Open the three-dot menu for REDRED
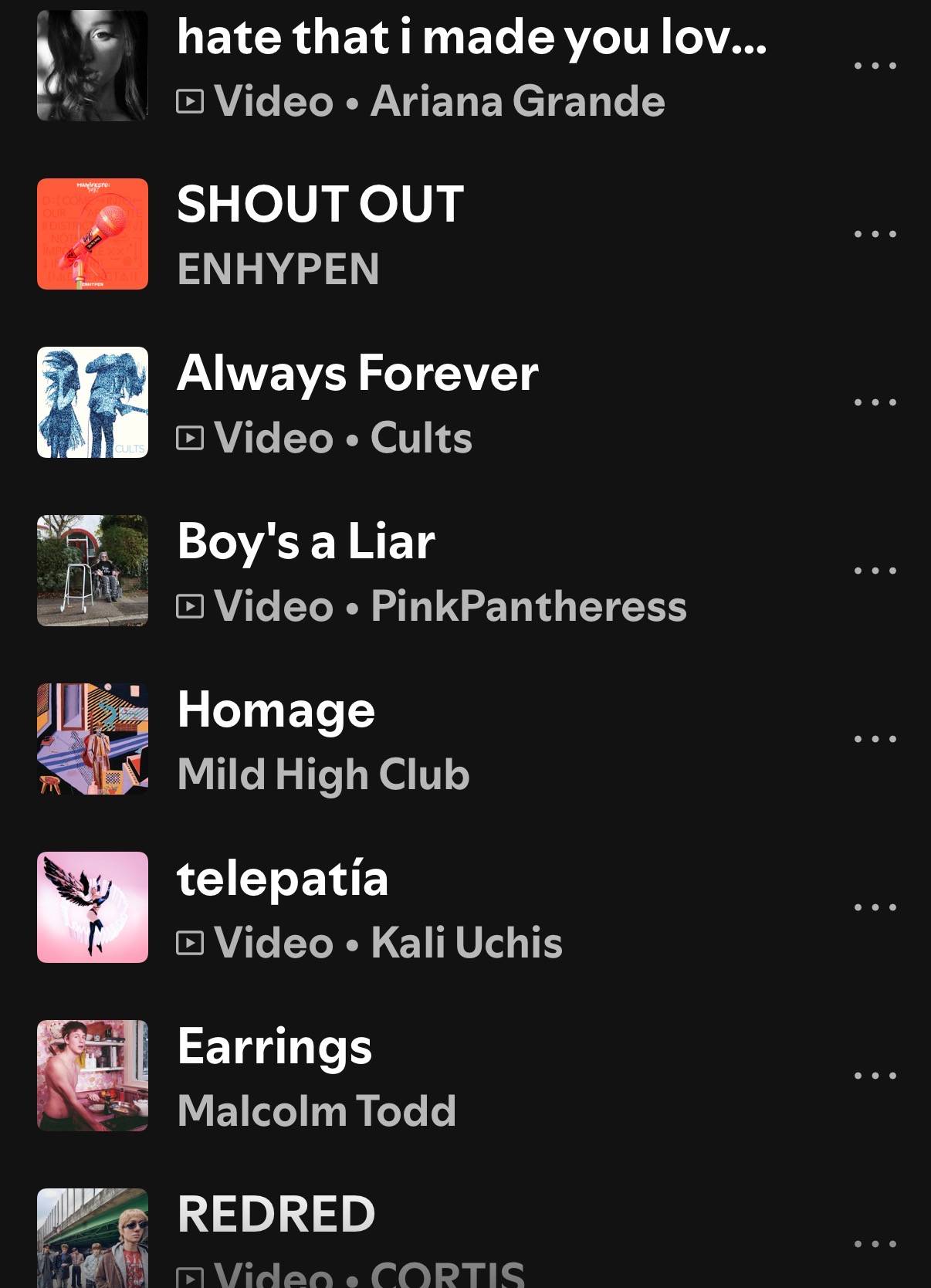This screenshot has height=1288, width=931. click(875, 1244)
